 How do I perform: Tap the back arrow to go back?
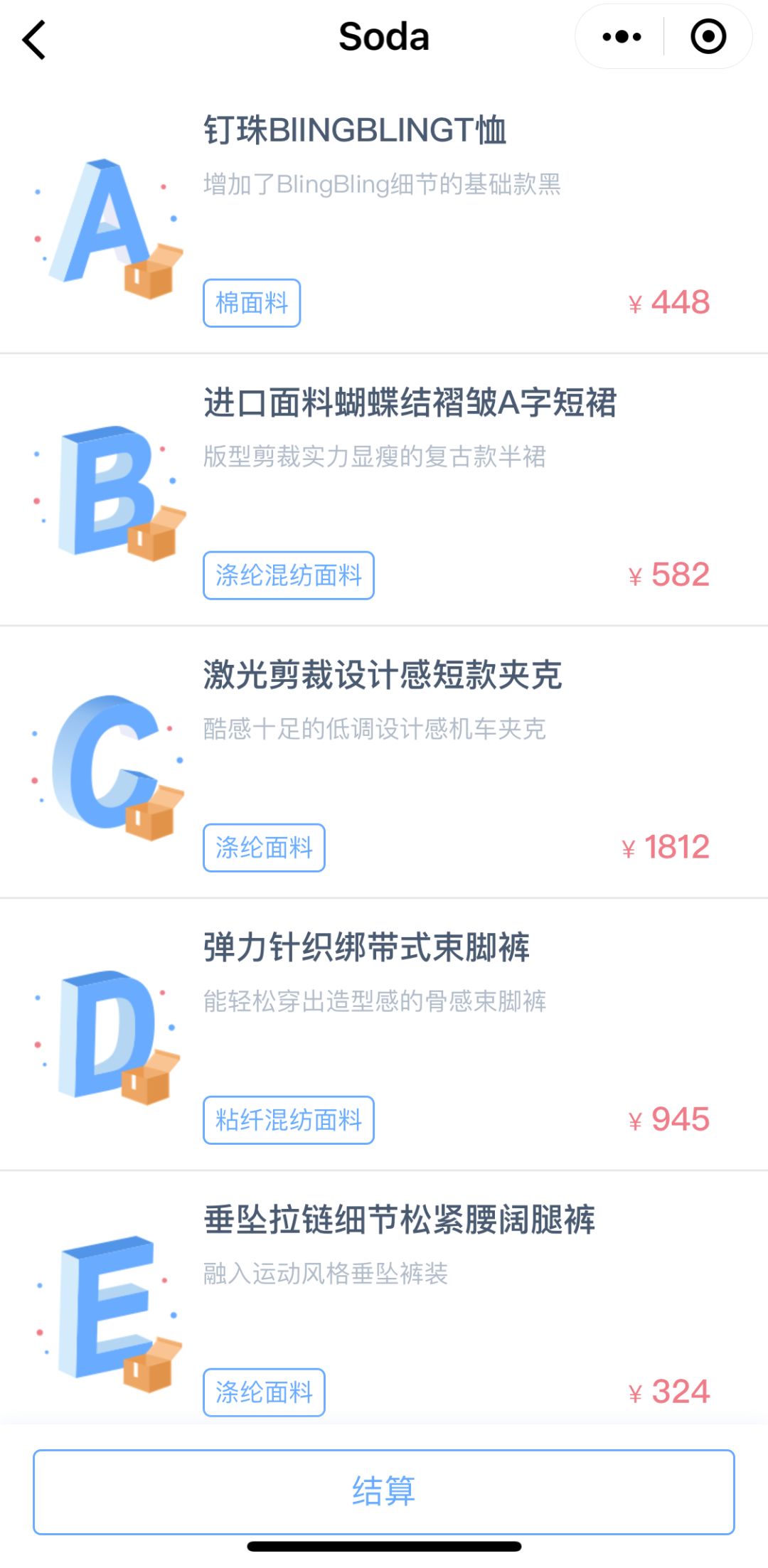coord(33,37)
